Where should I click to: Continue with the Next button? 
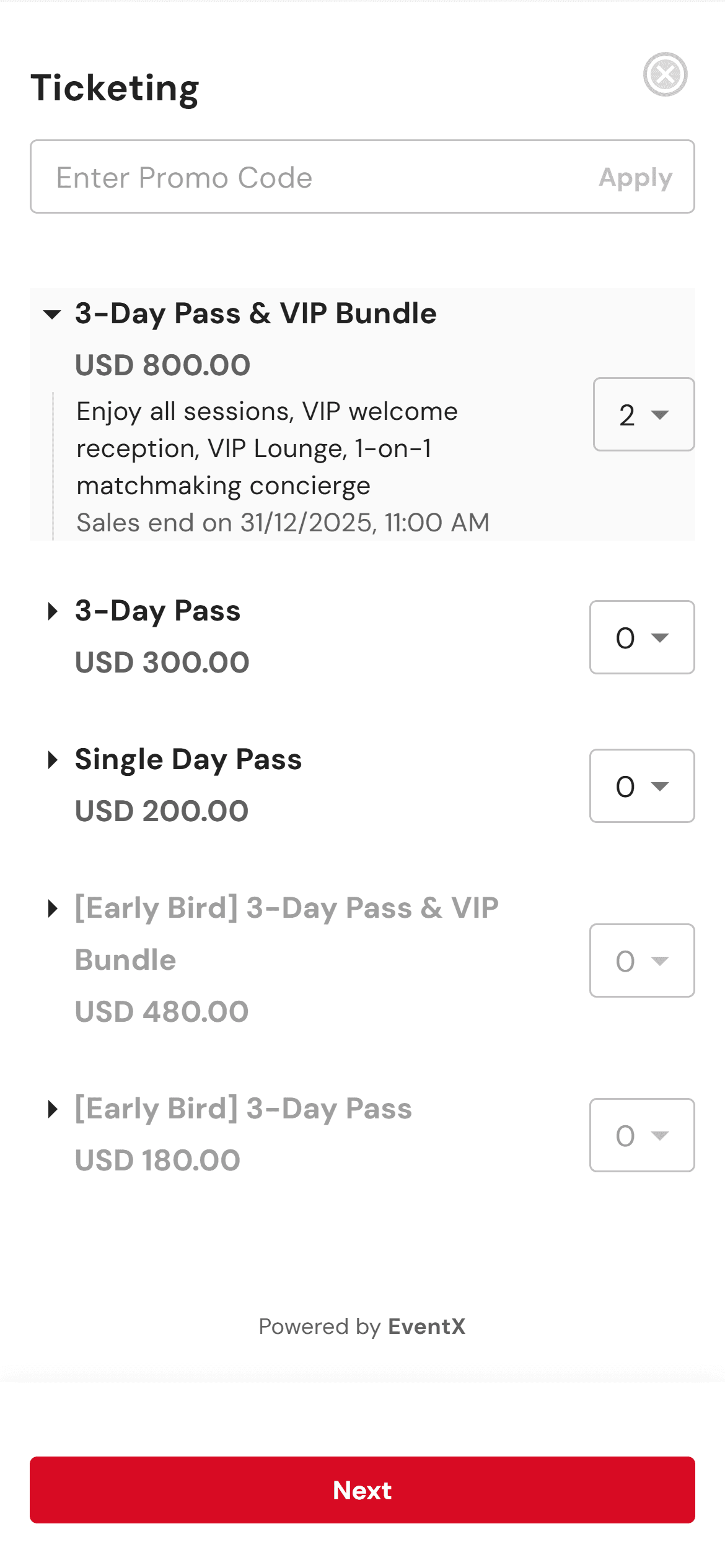click(x=362, y=1490)
